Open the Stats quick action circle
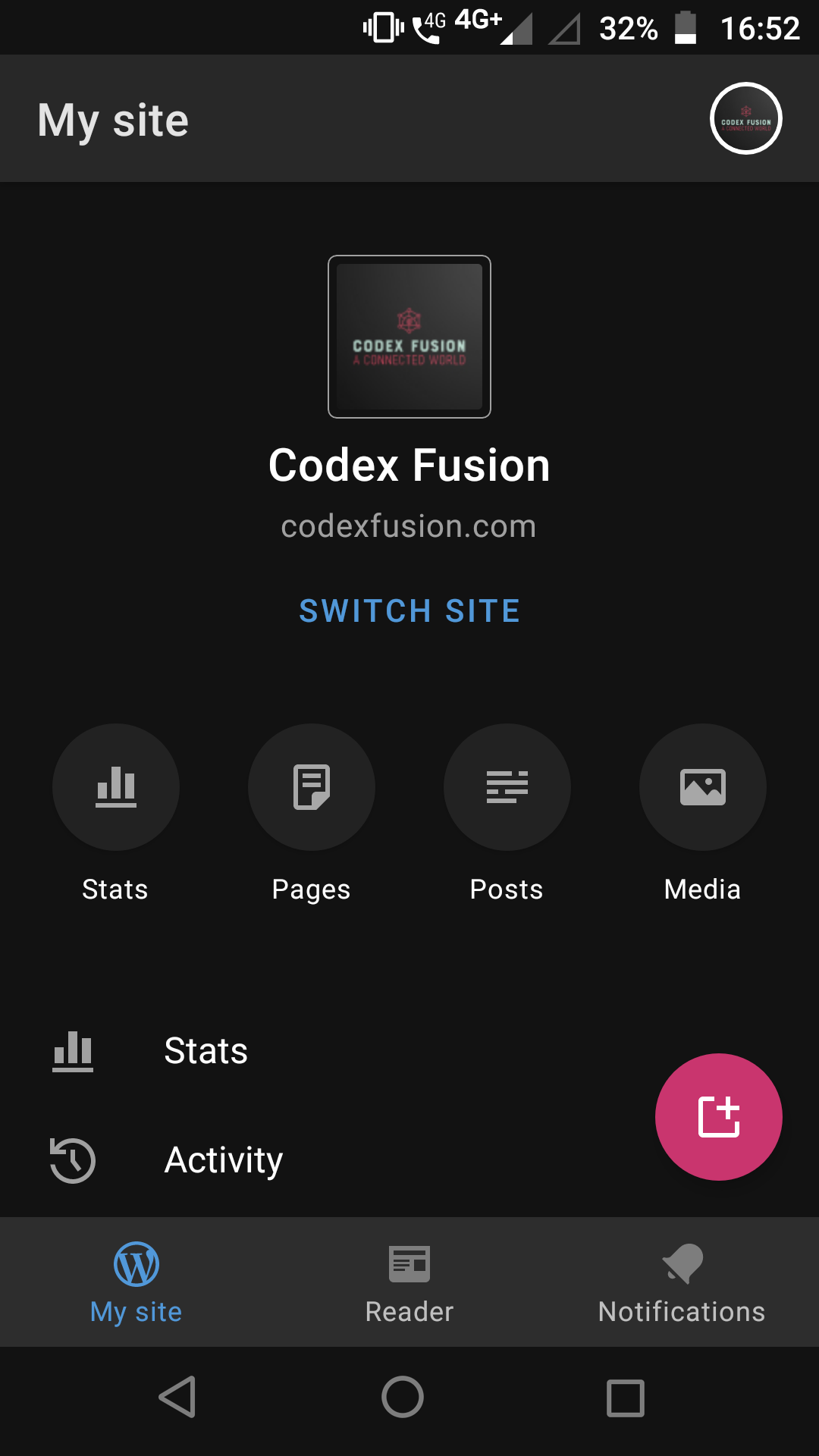Viewport: 819px width, 1456px height. 115,787
